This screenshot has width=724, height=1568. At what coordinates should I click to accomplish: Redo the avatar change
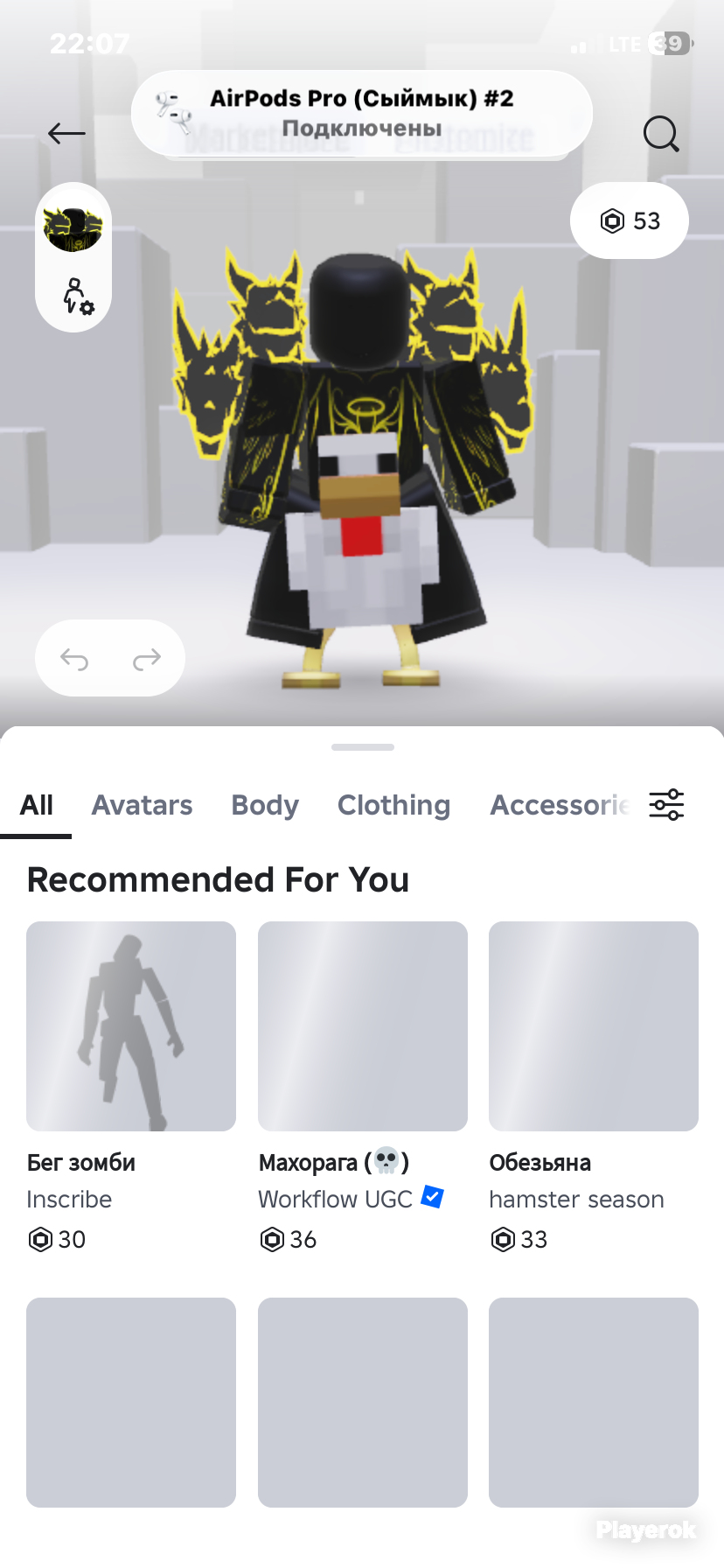click(x=146, y=659)
